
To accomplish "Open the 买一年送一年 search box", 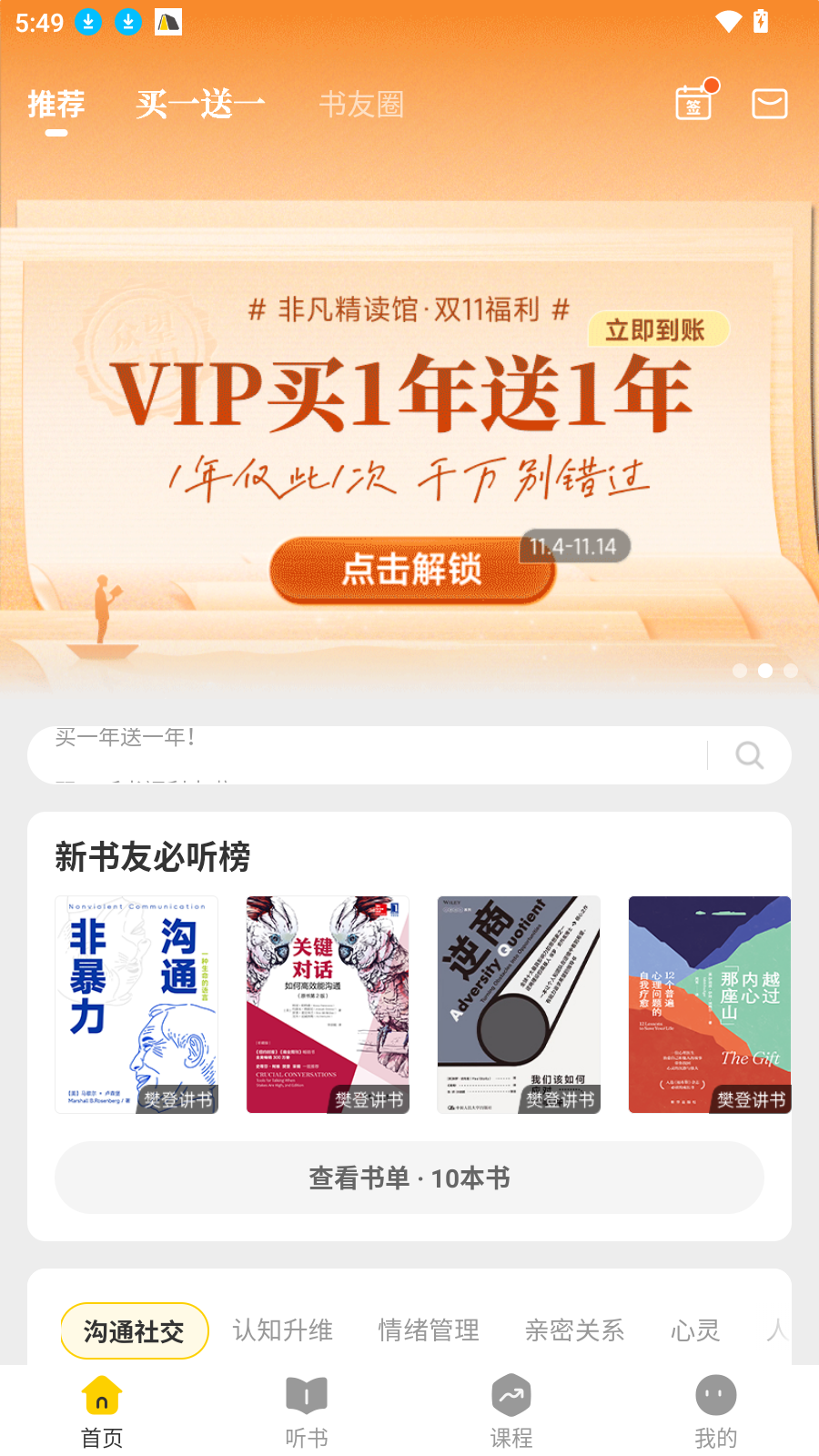I will coord(364,754).
